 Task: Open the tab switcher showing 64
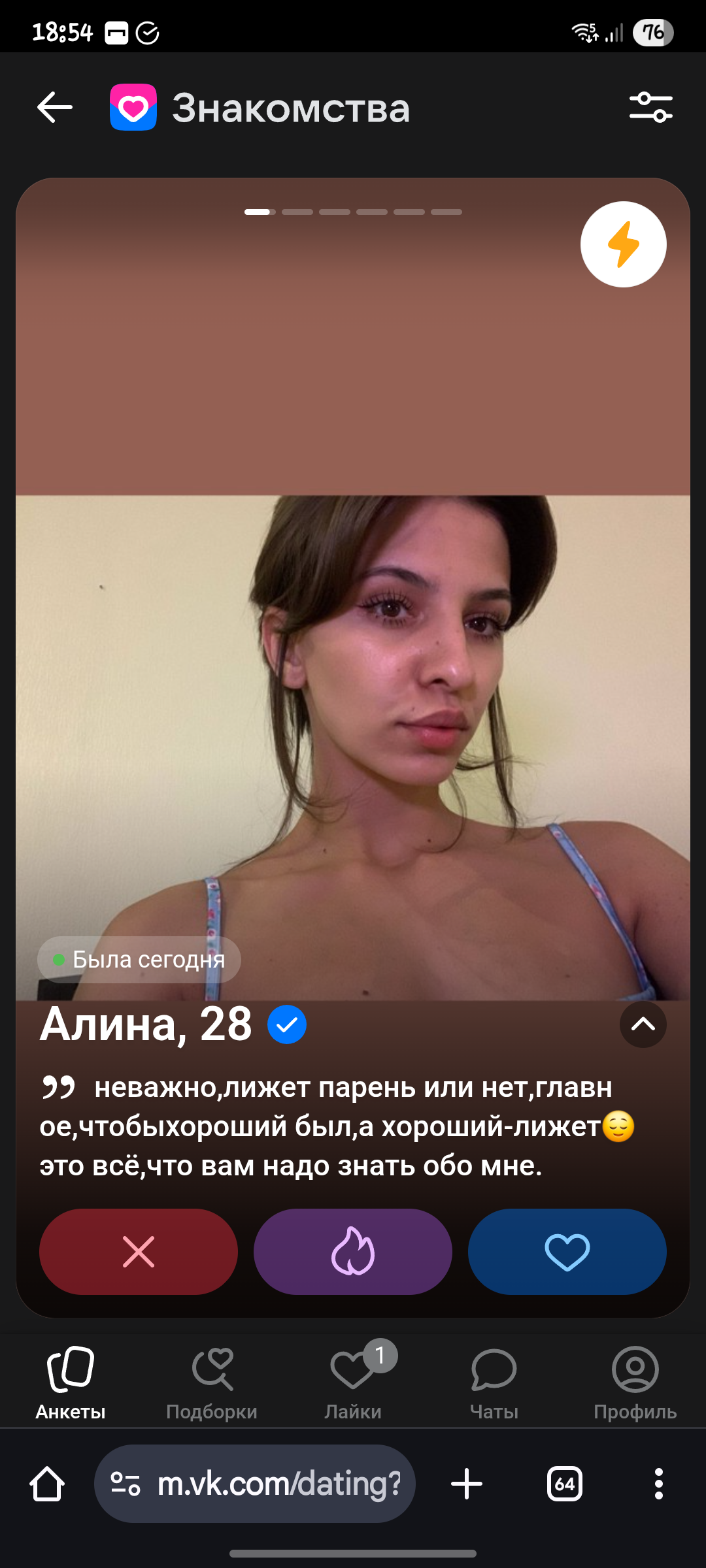(x=565, y=1484)
